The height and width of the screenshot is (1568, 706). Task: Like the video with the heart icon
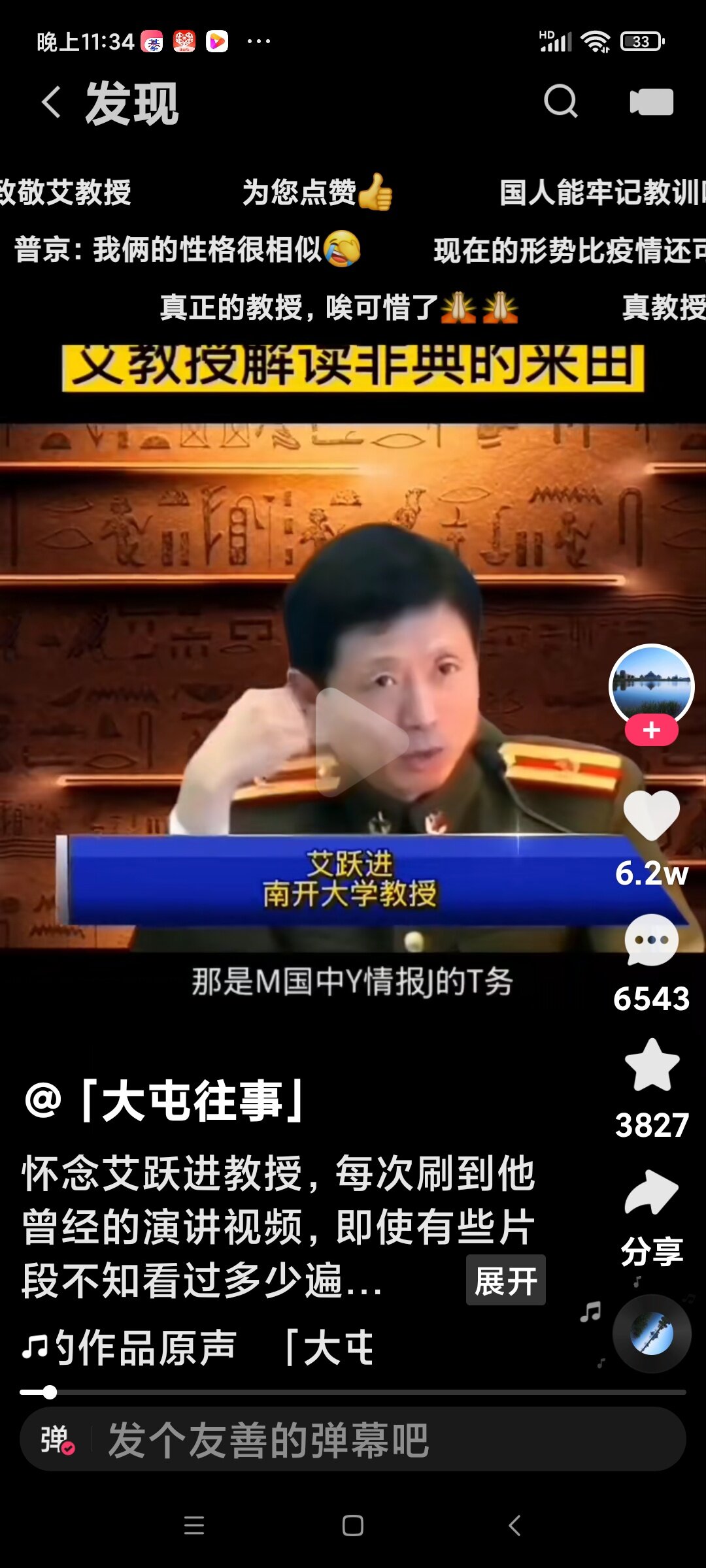click(x=652, y=814)
